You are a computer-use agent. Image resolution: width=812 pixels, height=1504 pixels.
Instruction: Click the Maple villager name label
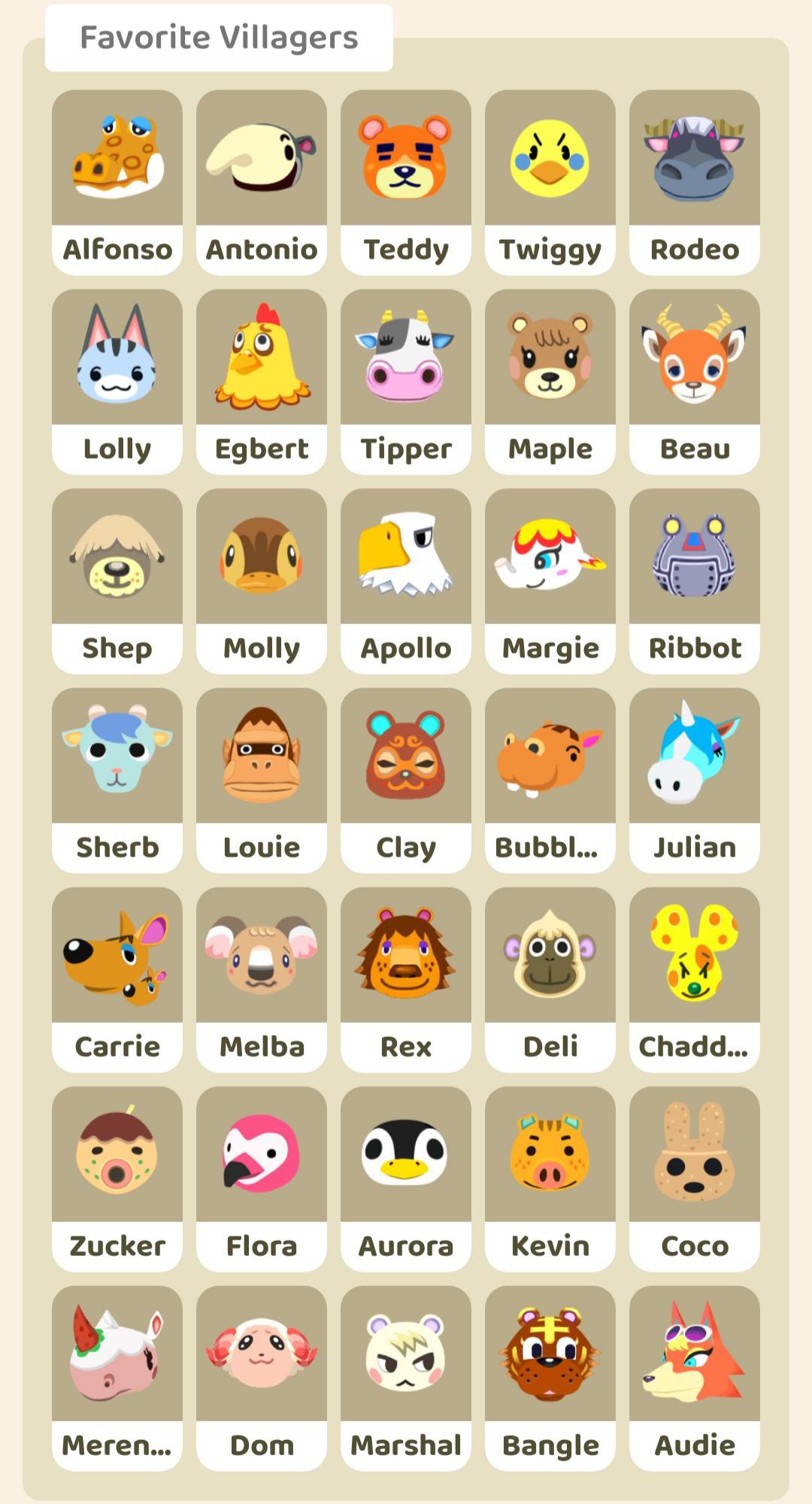(x=550, y=447)
